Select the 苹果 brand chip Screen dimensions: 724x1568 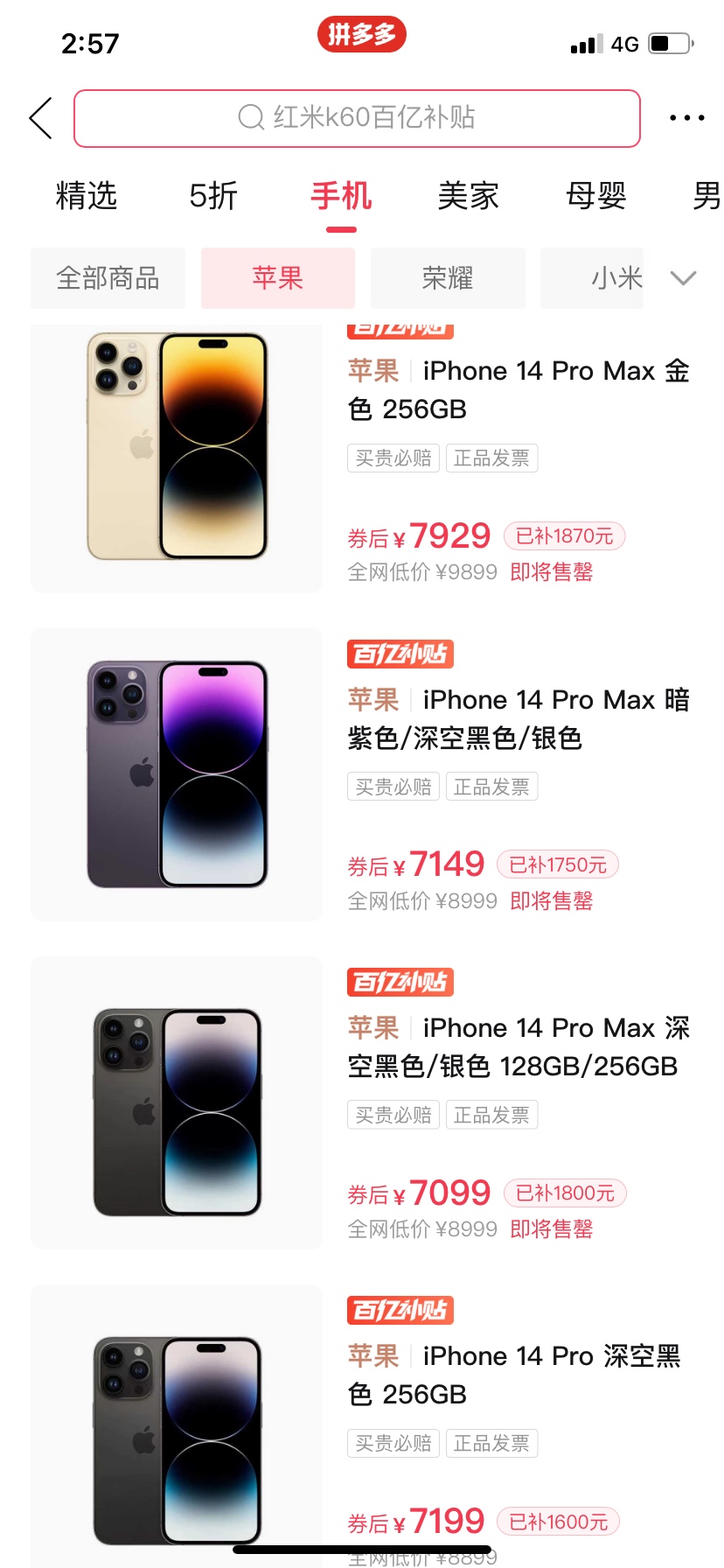[278, 278]
